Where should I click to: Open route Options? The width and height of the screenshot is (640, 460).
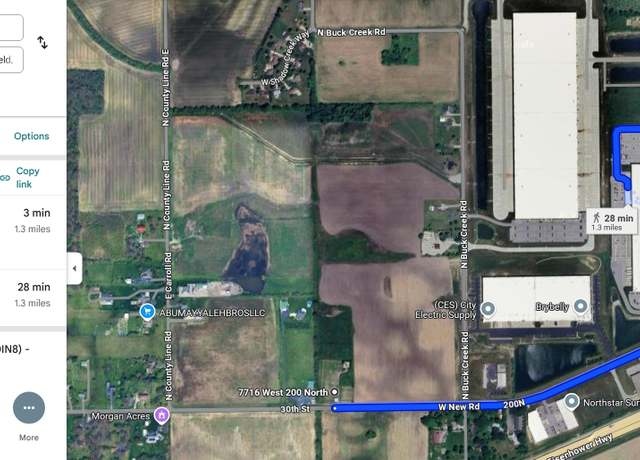31,136
